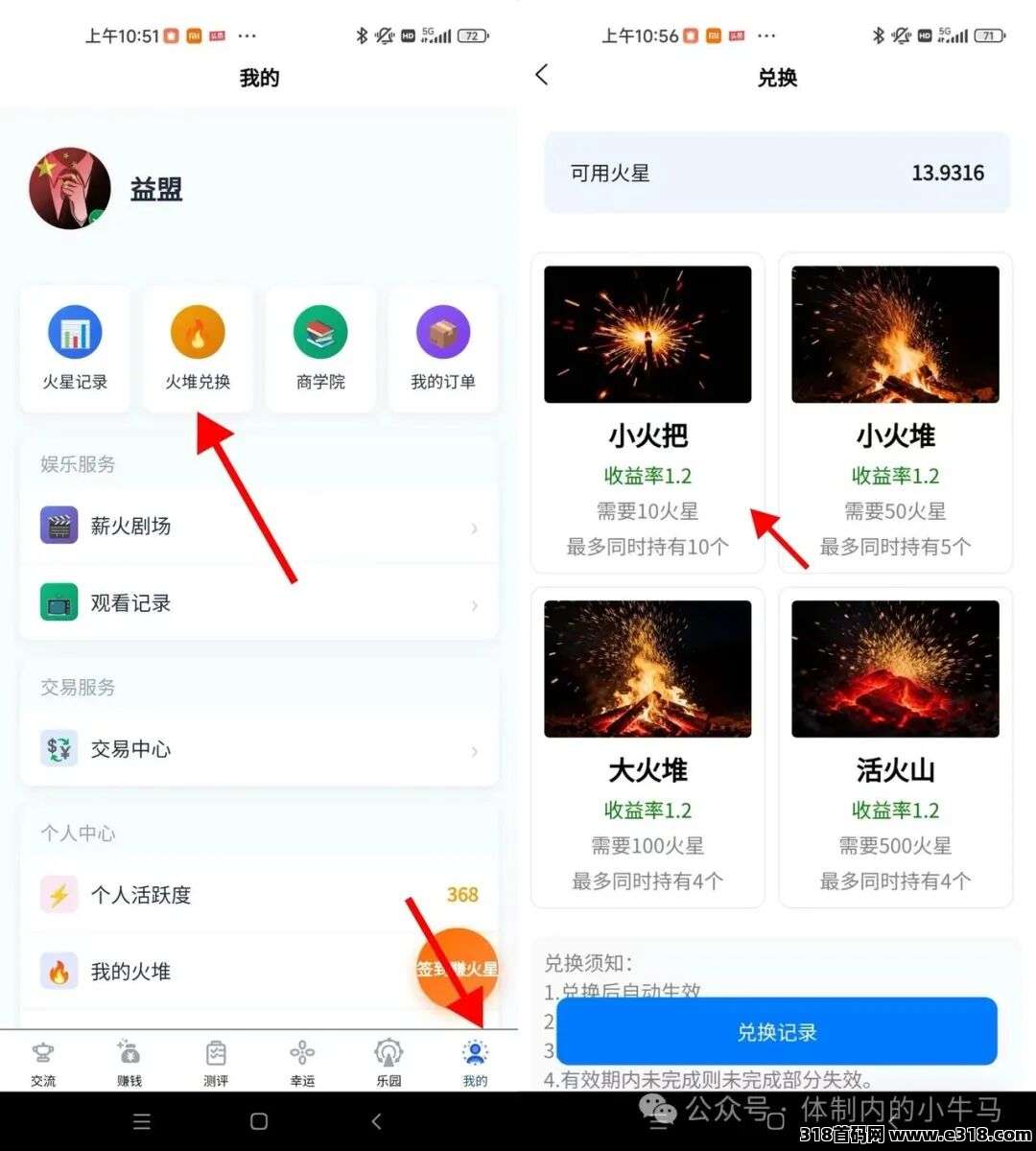Select the 小火把 exchange card
The width and height of the screenshot is (1036, 1151).
(x=647, y=412)
